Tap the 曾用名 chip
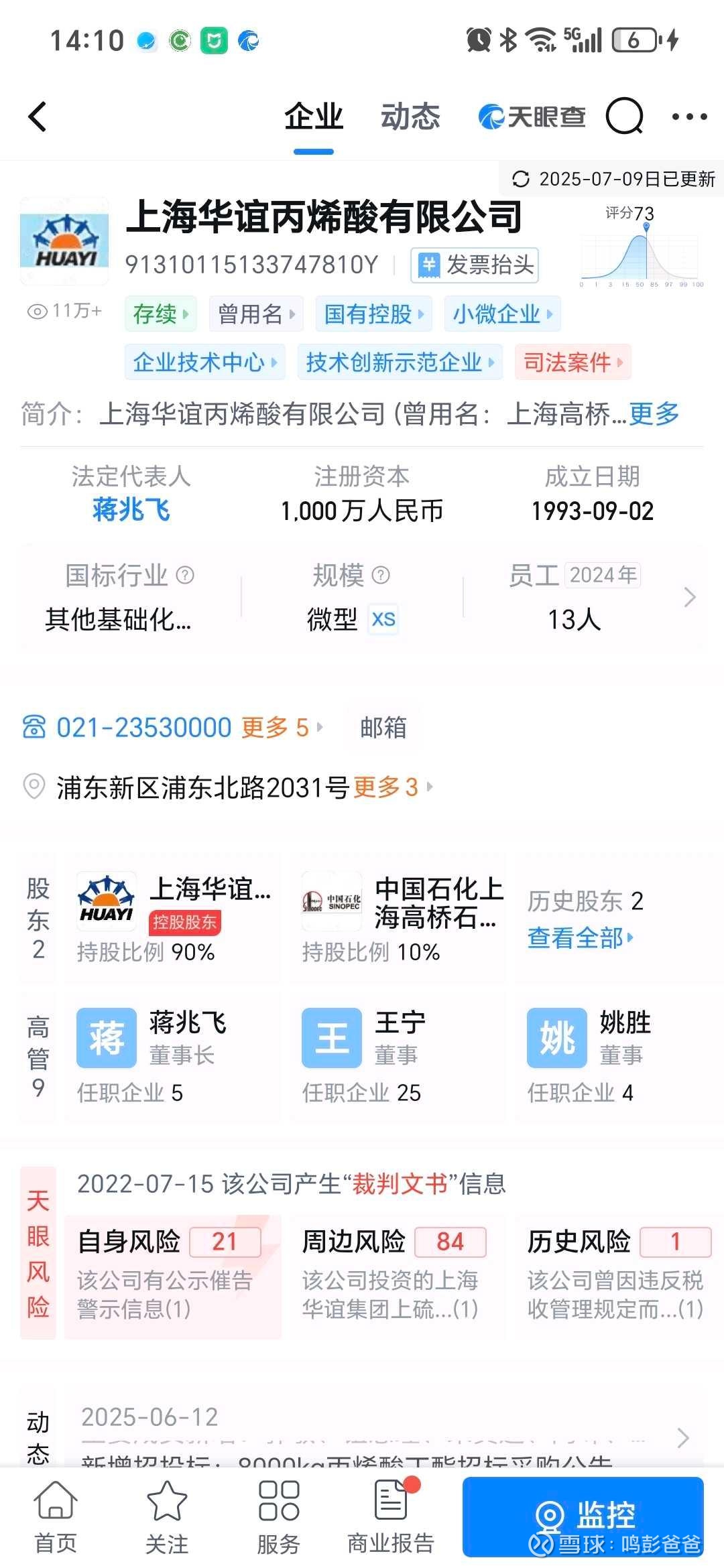This screenshot has height=1568, width=724. (256, 314)
